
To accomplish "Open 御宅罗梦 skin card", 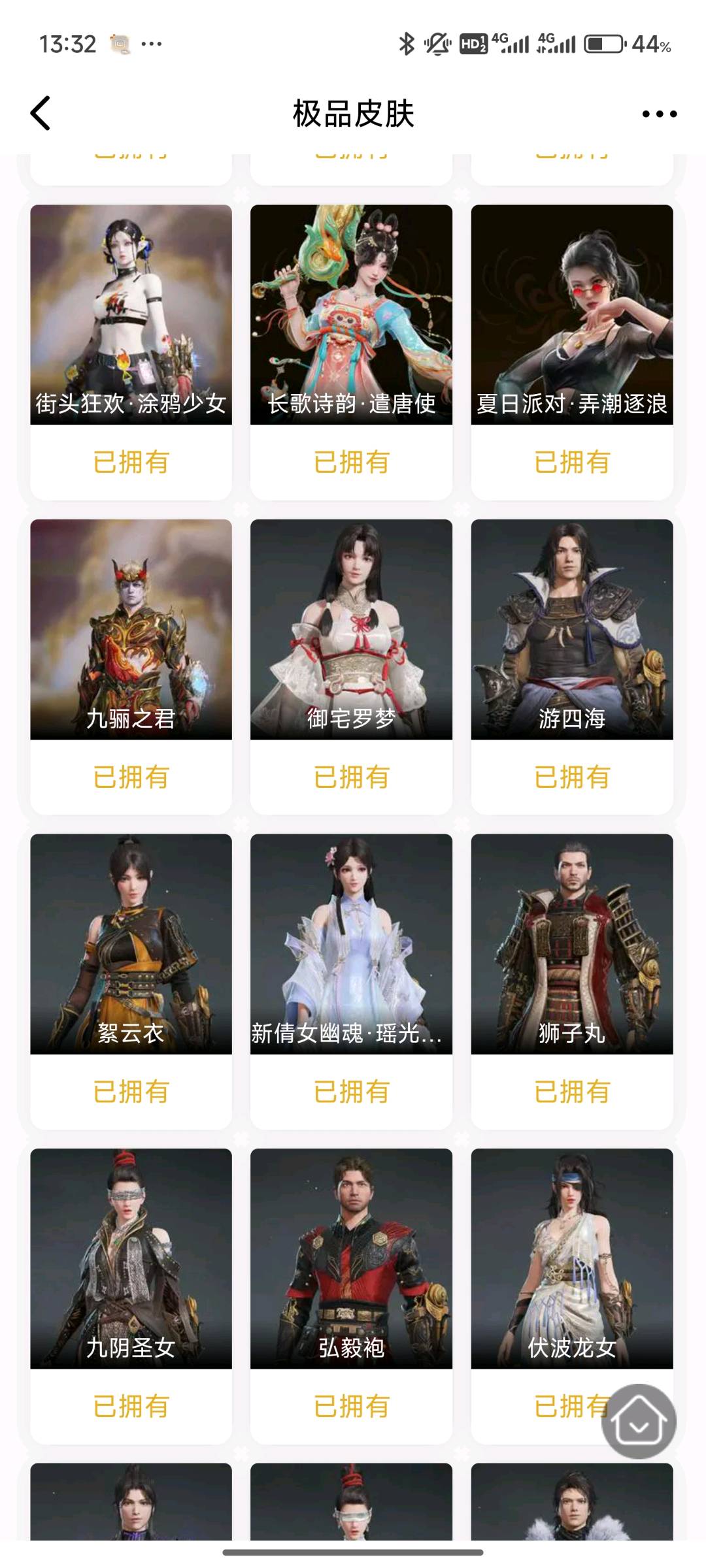I will (x=351, y=629).
